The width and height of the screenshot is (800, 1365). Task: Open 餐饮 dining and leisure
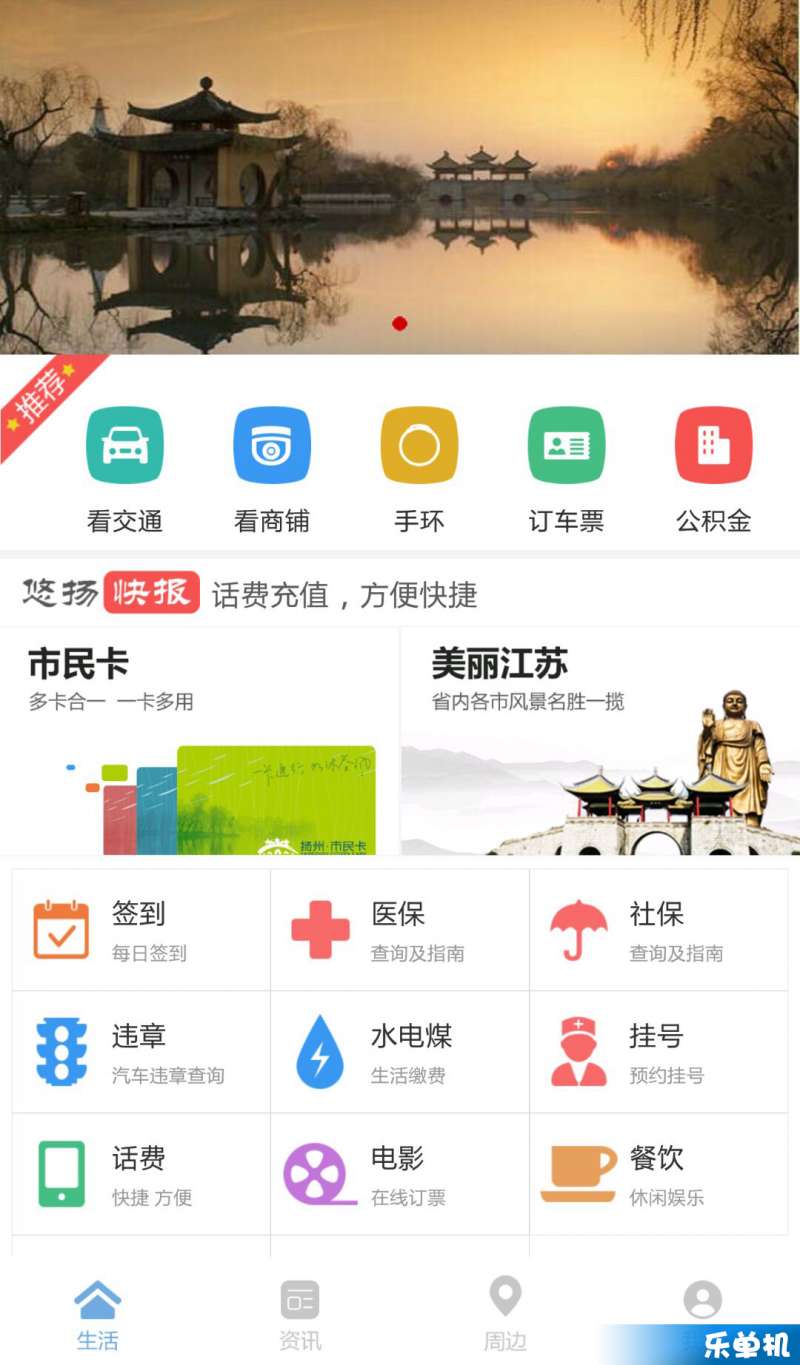point(658,1174)
